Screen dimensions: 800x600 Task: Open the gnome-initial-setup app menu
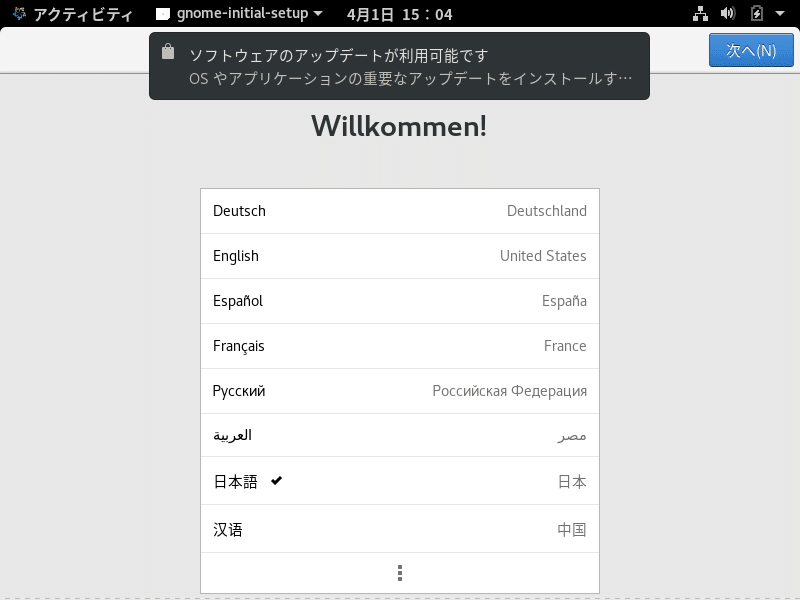coord(240,14)
